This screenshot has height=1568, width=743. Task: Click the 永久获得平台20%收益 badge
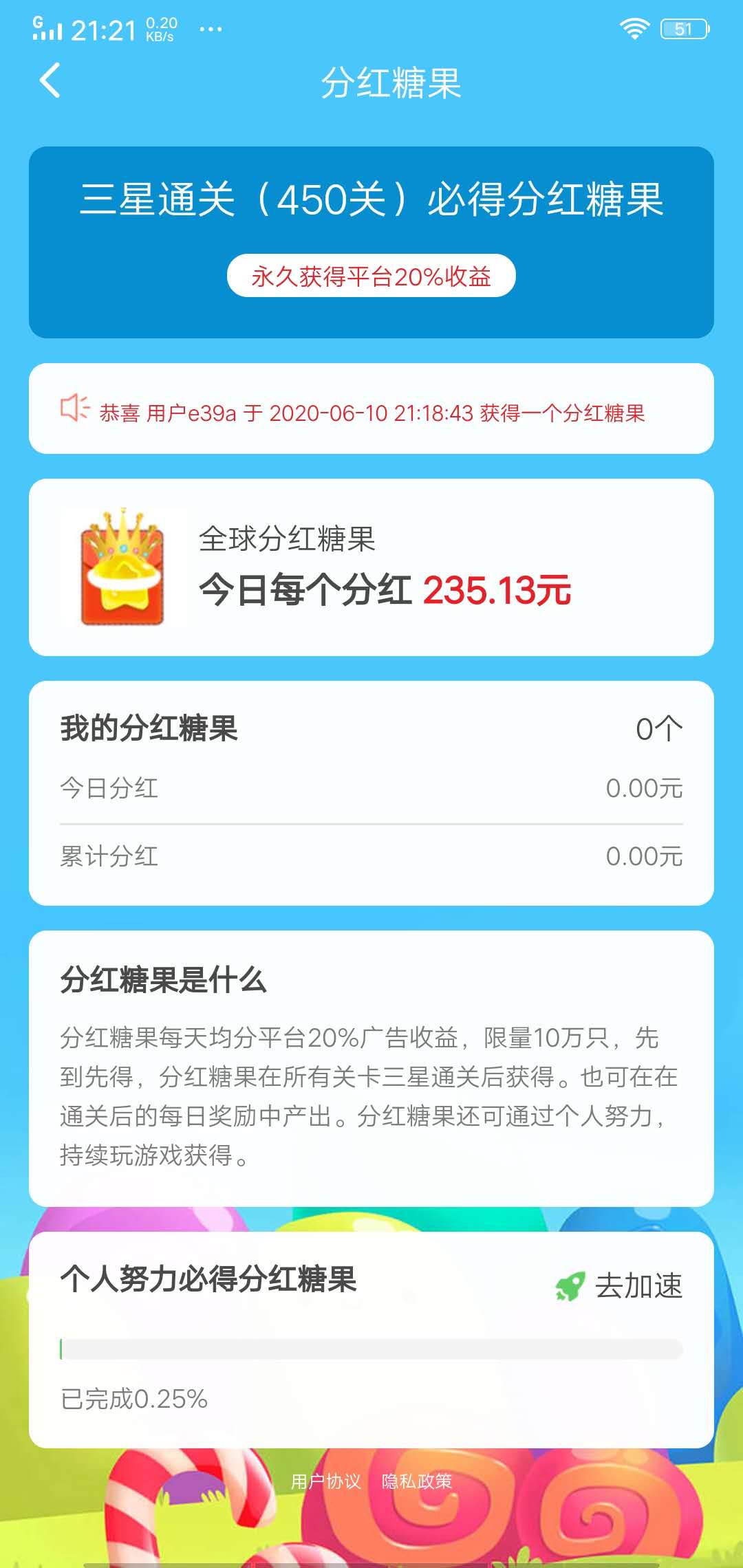coord(371,276)
